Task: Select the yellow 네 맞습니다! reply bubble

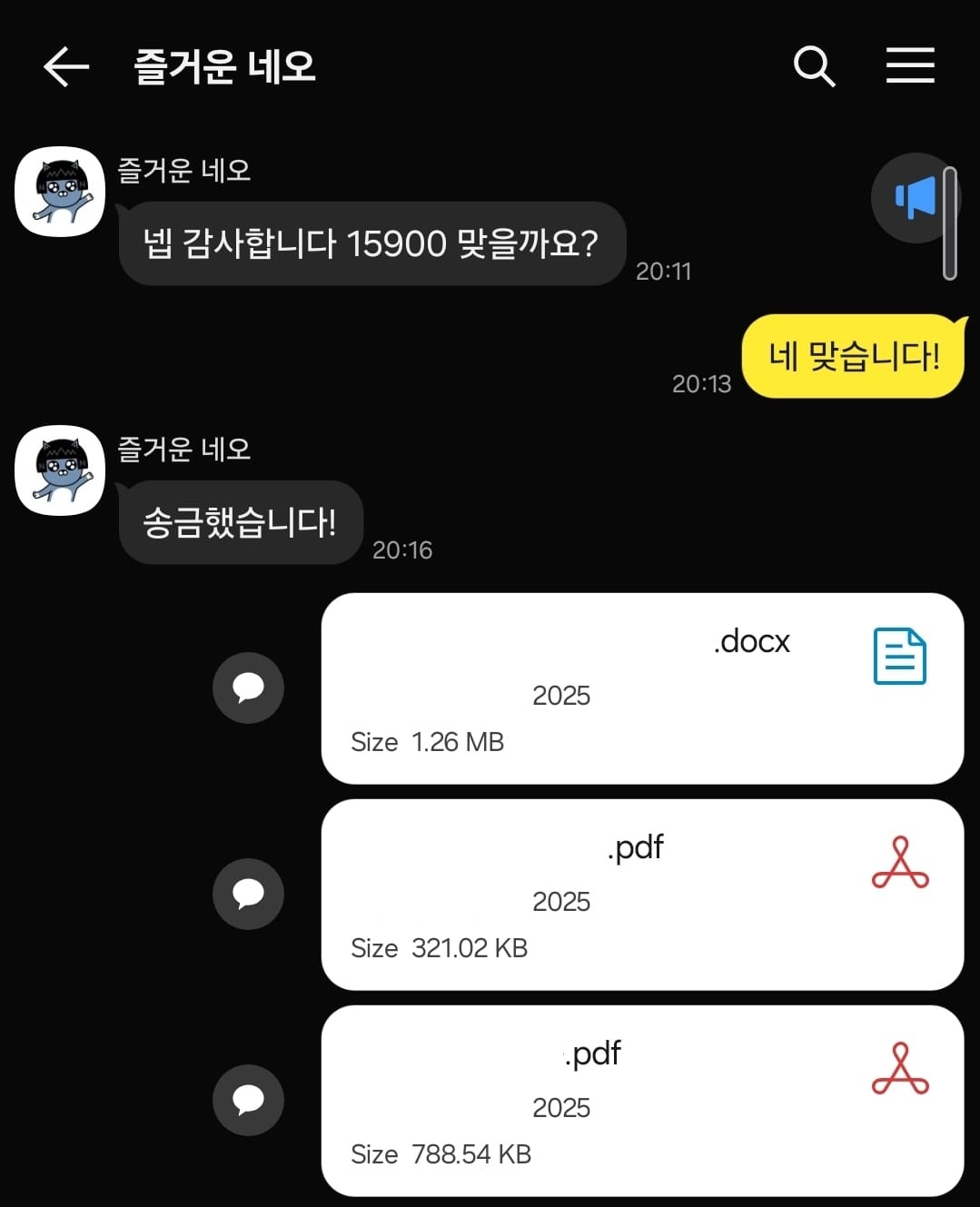Action: pyautogui.click(x=852, y=355)
